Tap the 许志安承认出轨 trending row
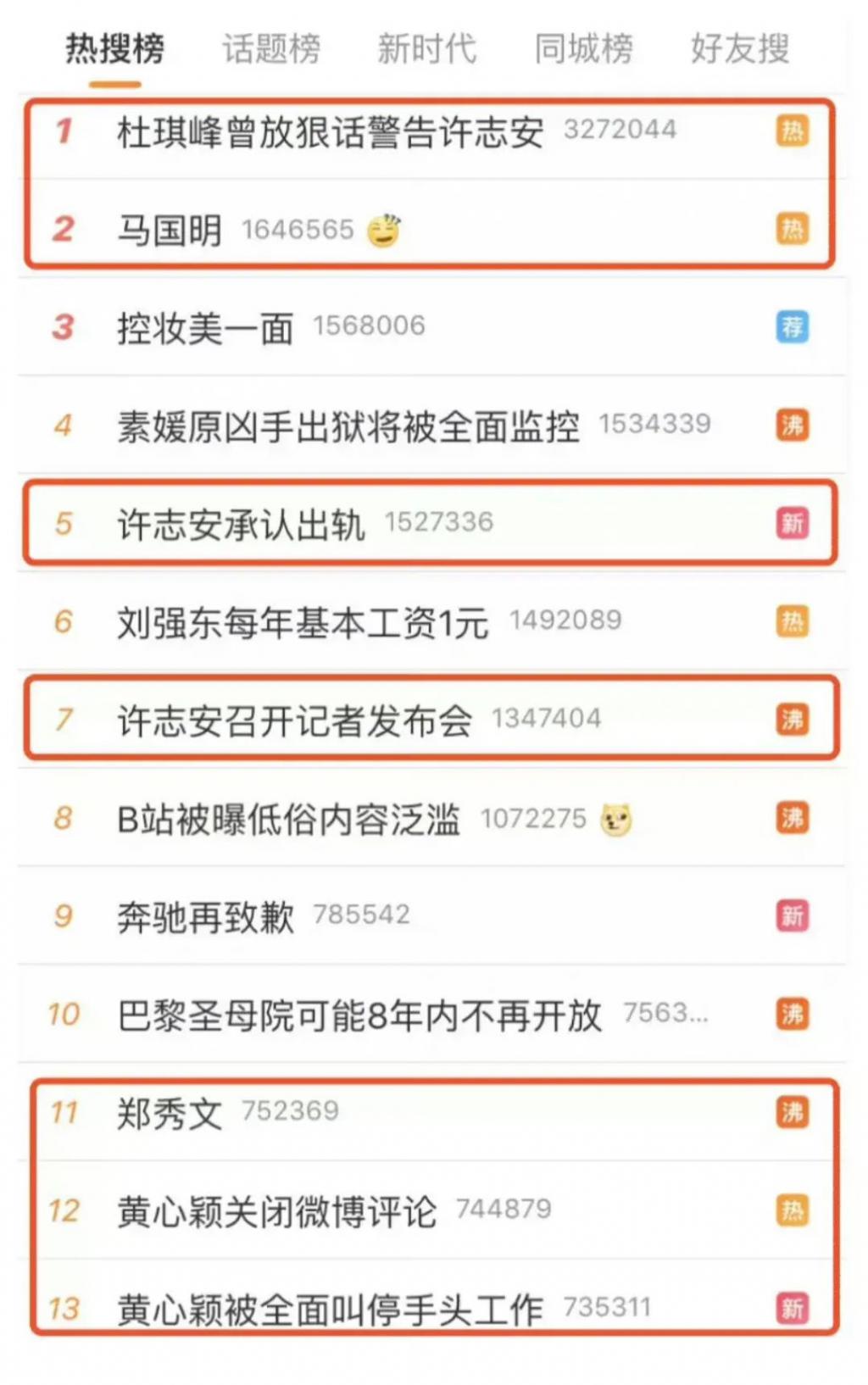Screen dimensions: 868x1385 241,524
